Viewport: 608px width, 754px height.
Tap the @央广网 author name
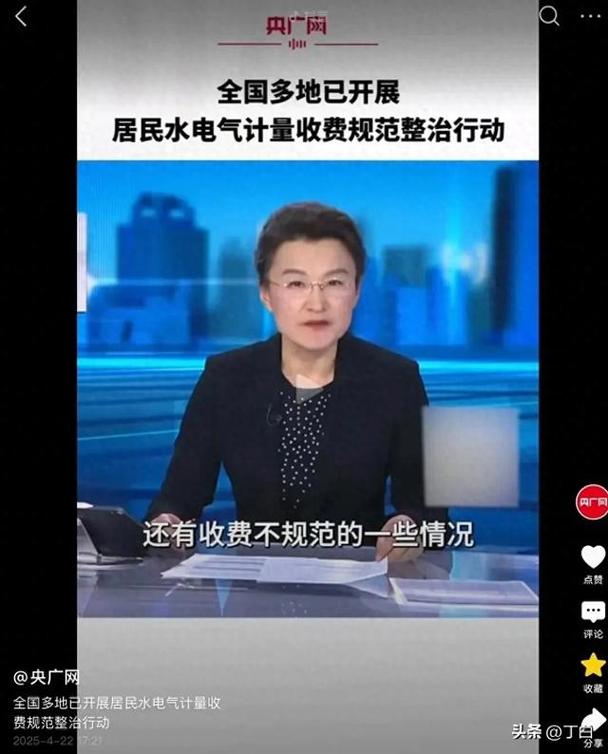[x=47, y=677]
